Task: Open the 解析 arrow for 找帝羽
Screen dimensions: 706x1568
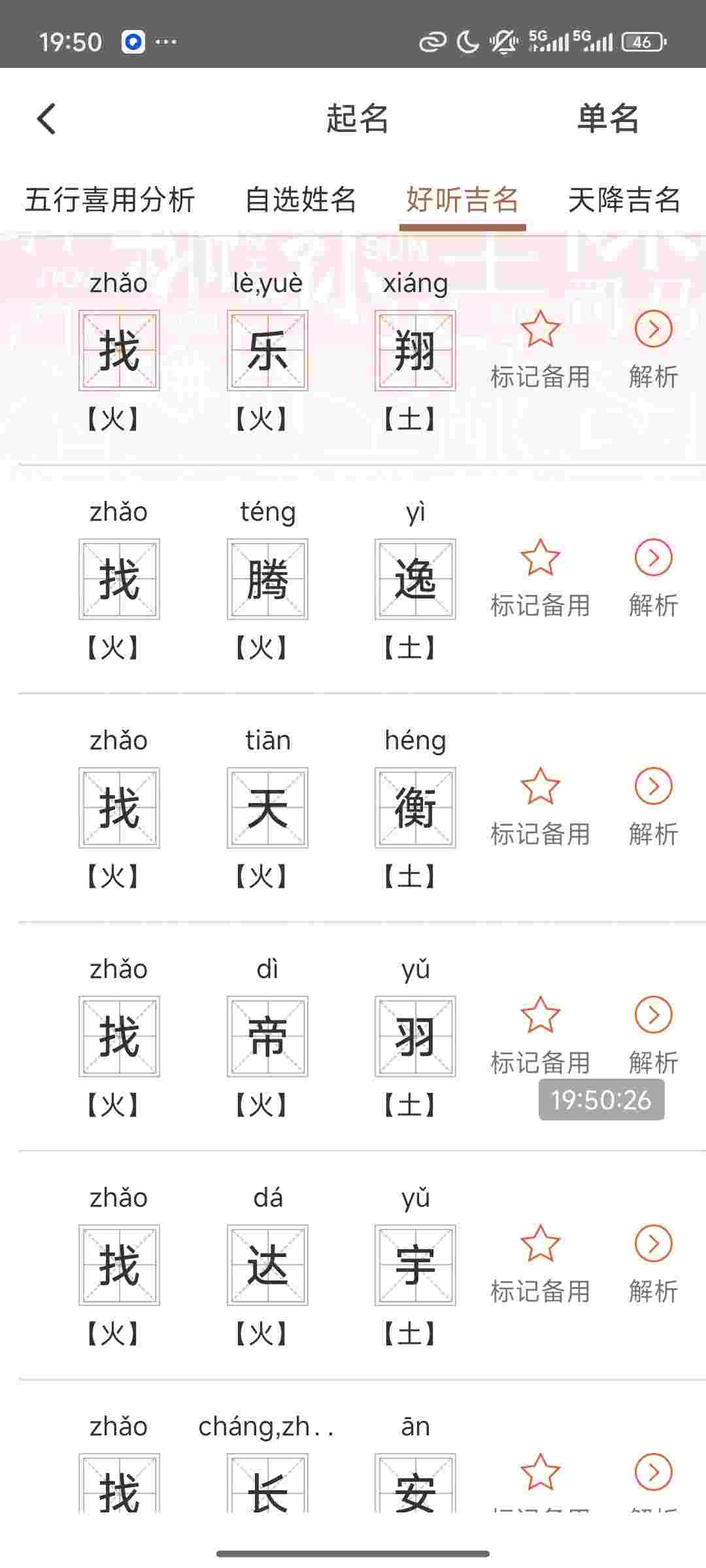Action: click(x=653, y=1015)
